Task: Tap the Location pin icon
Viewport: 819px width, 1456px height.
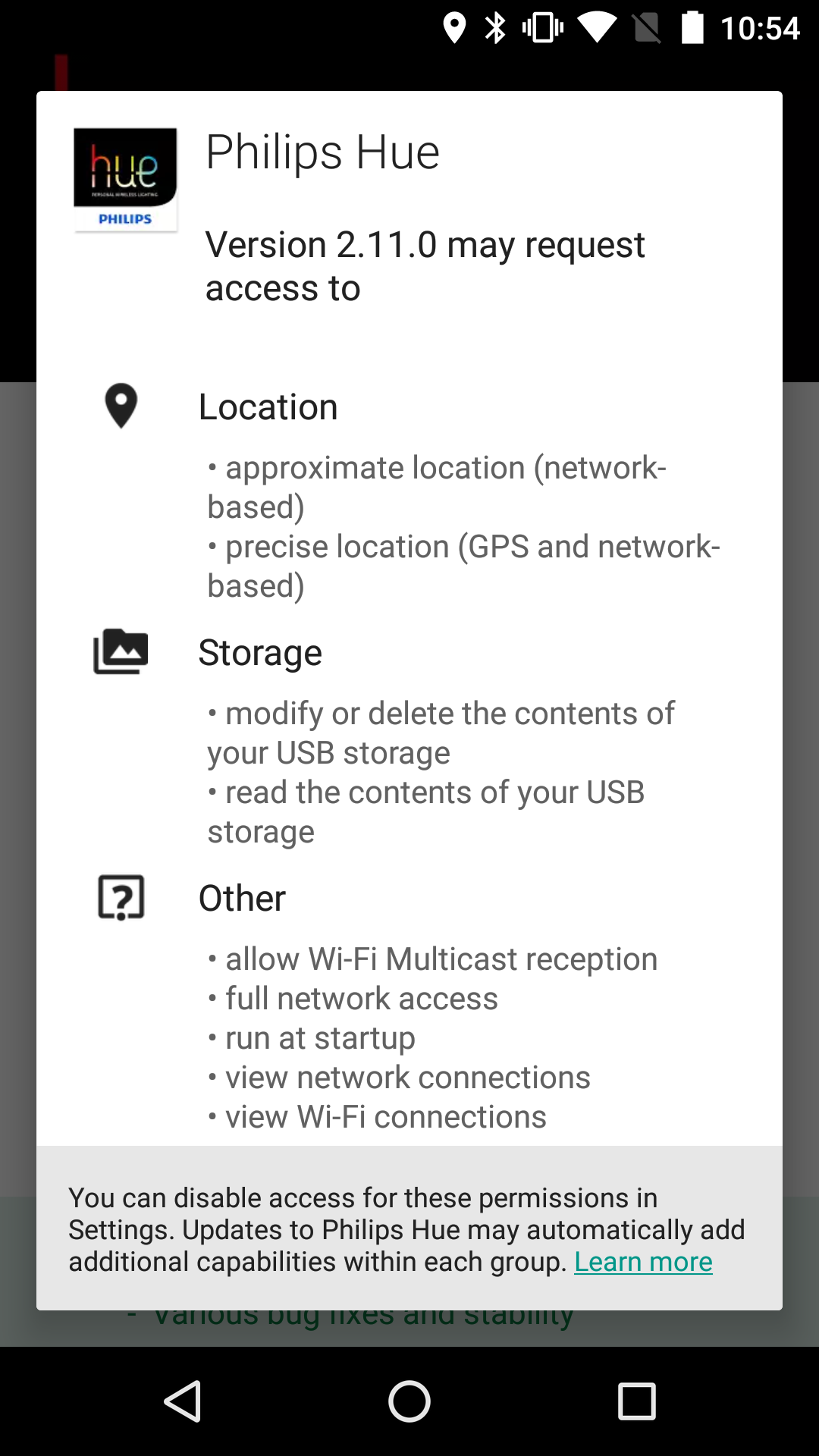Action: click(121, 406)
